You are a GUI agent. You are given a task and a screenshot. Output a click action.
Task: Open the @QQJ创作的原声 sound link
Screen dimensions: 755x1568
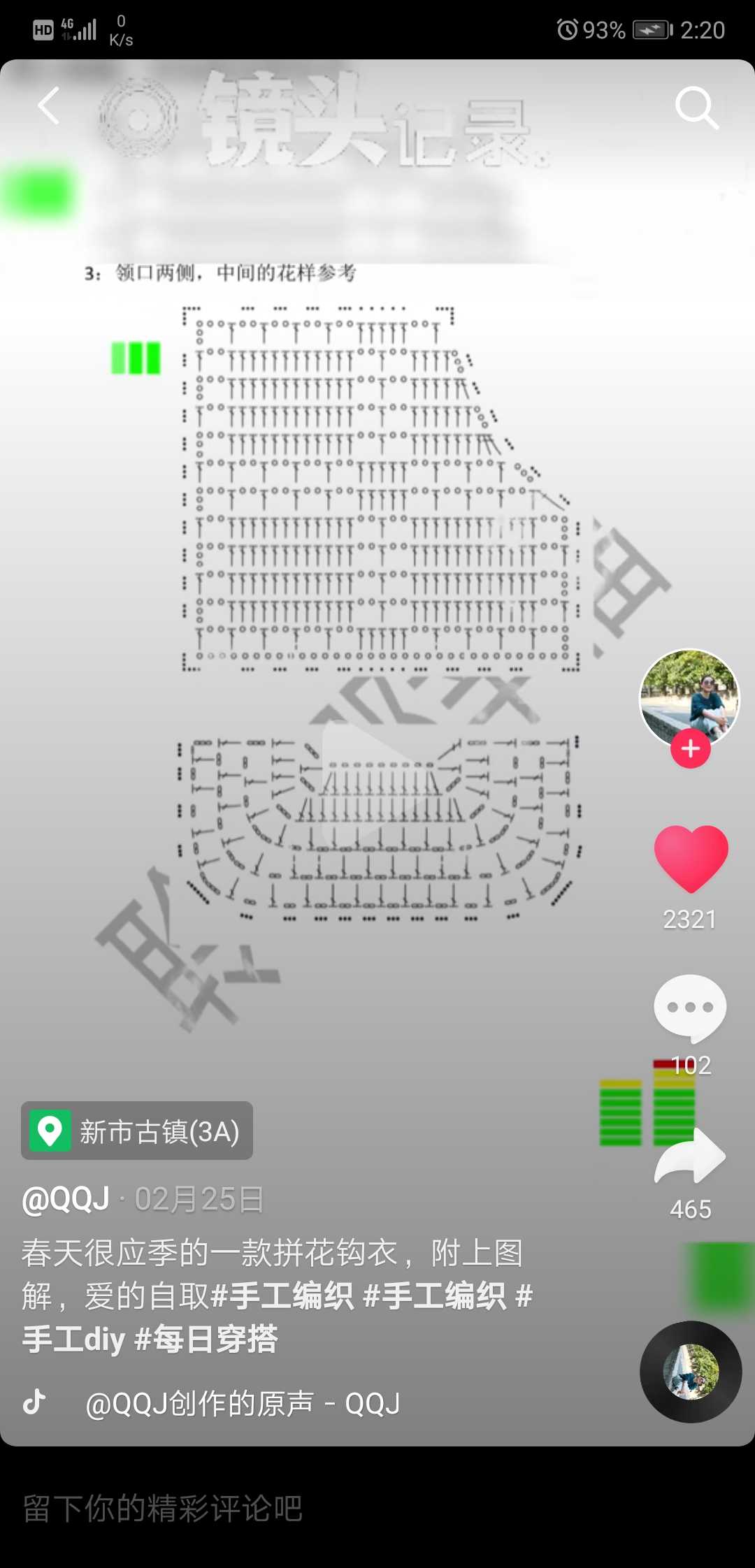[242, 1404]
